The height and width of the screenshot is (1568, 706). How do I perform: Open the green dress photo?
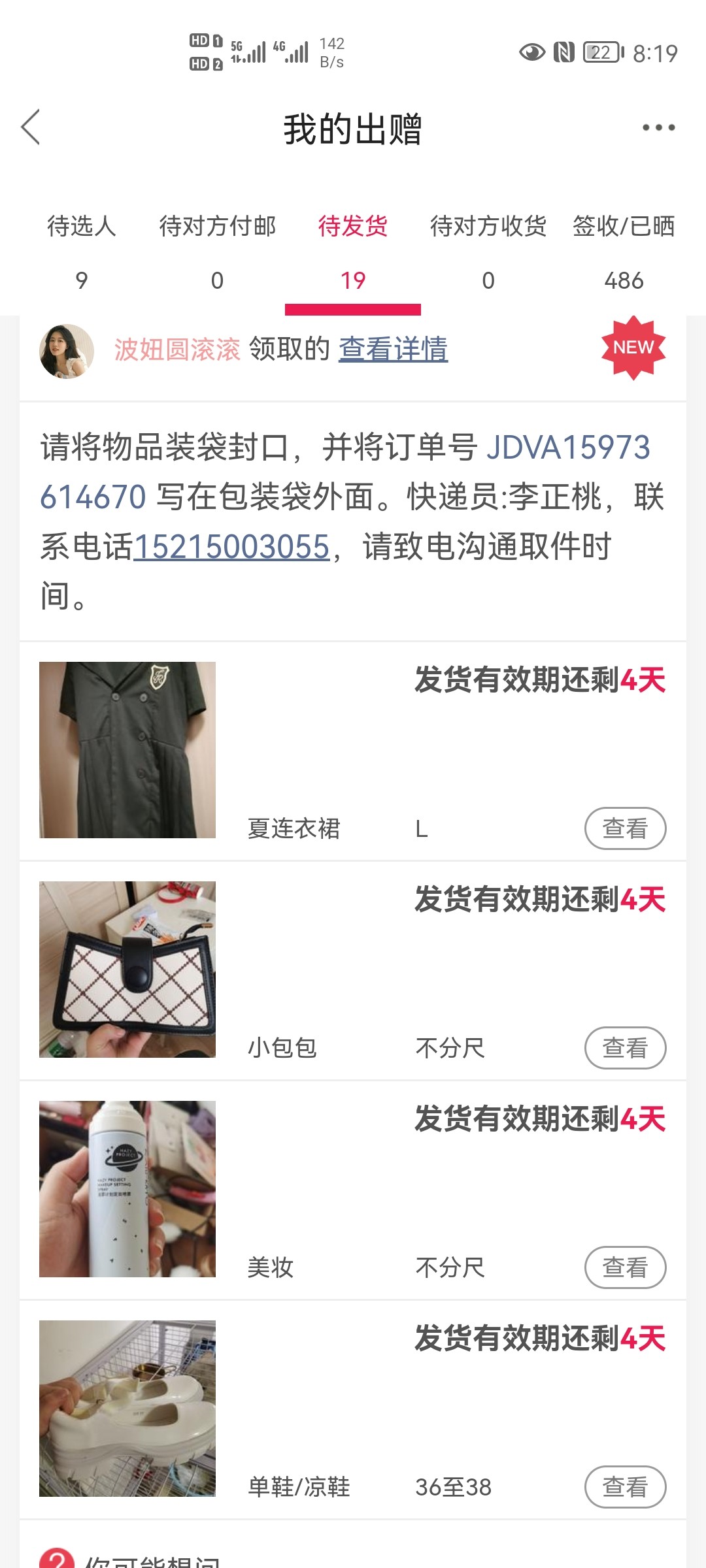[x=127, y=750]
